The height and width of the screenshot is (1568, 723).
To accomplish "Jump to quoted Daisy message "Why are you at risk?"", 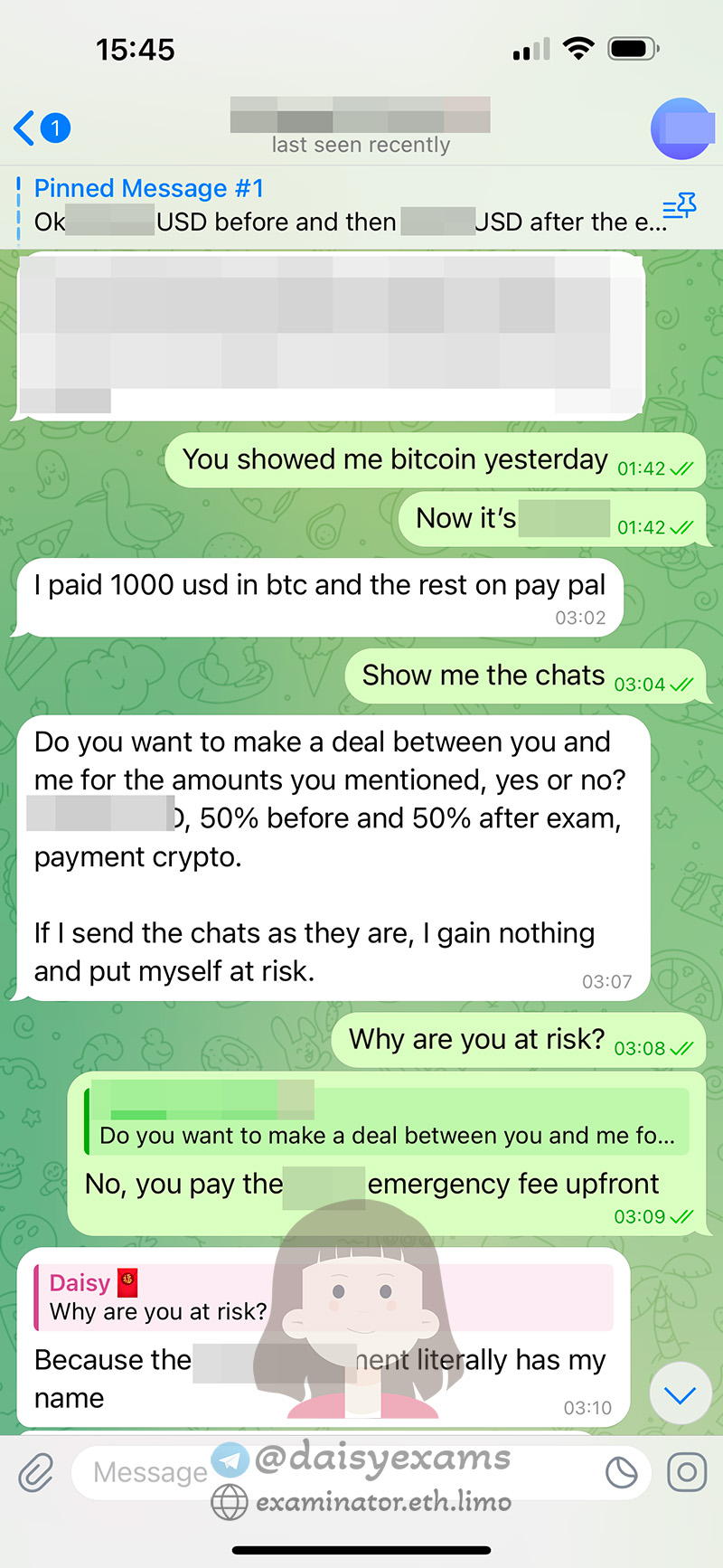I will point(324,1298).
